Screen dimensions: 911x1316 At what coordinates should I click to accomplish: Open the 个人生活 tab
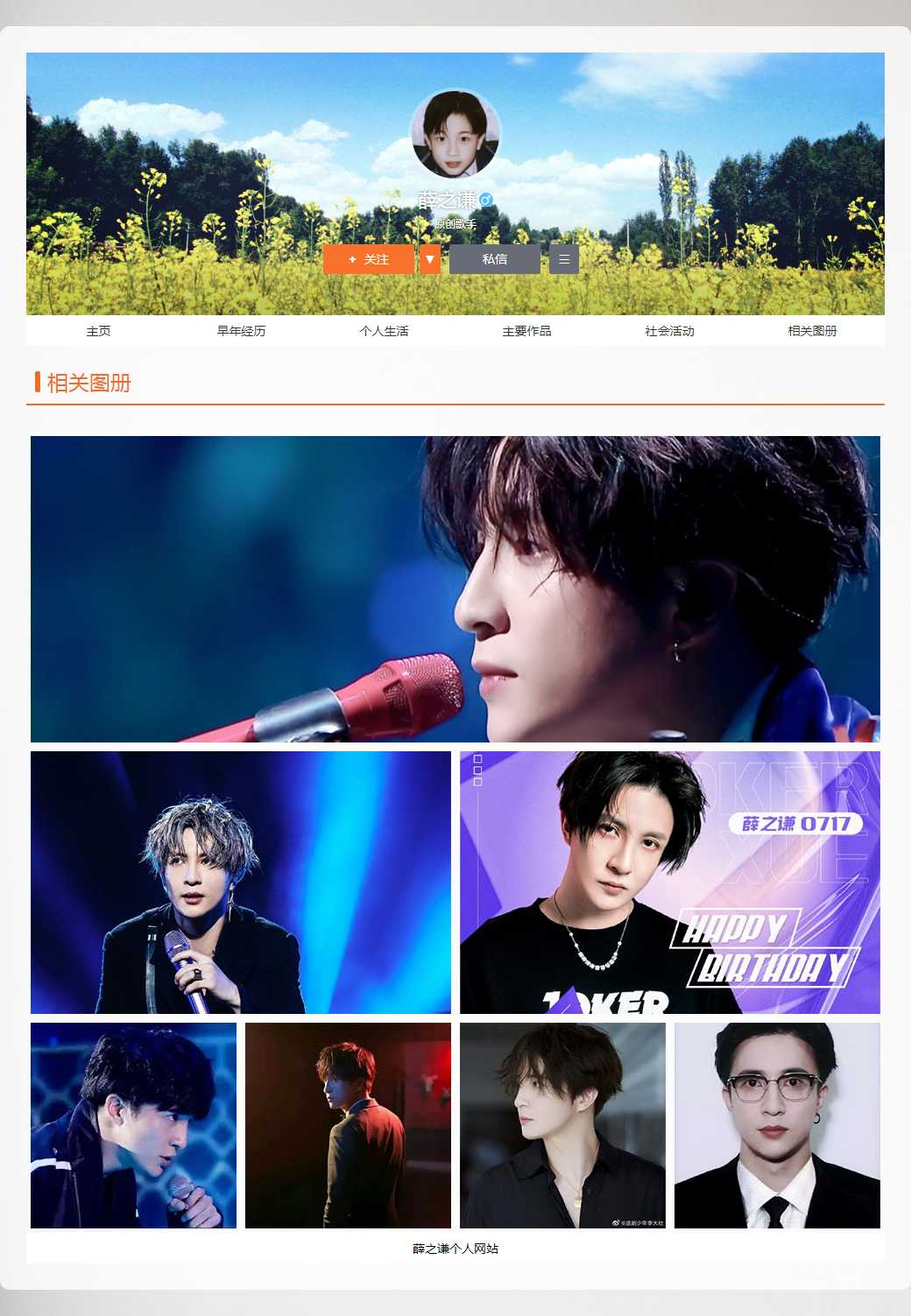(x=384, y=331)
